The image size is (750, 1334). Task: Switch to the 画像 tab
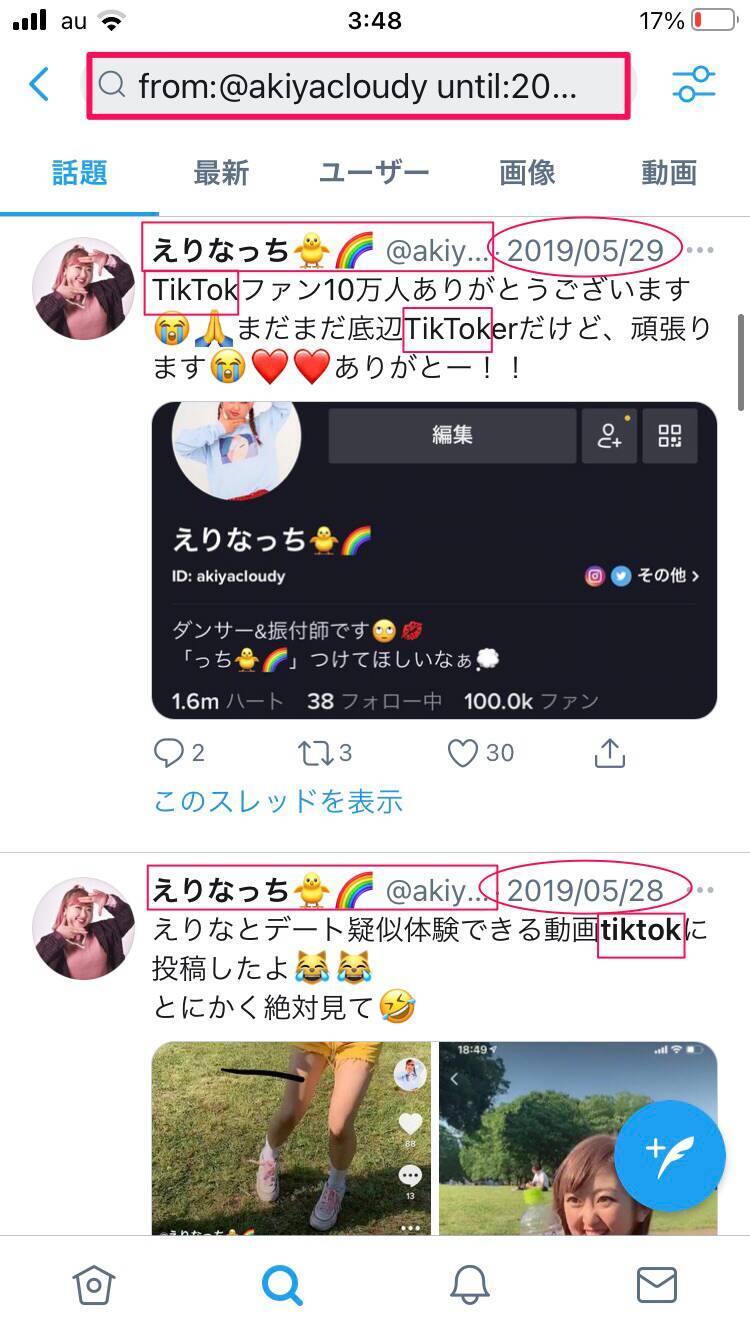coord(527,173)
